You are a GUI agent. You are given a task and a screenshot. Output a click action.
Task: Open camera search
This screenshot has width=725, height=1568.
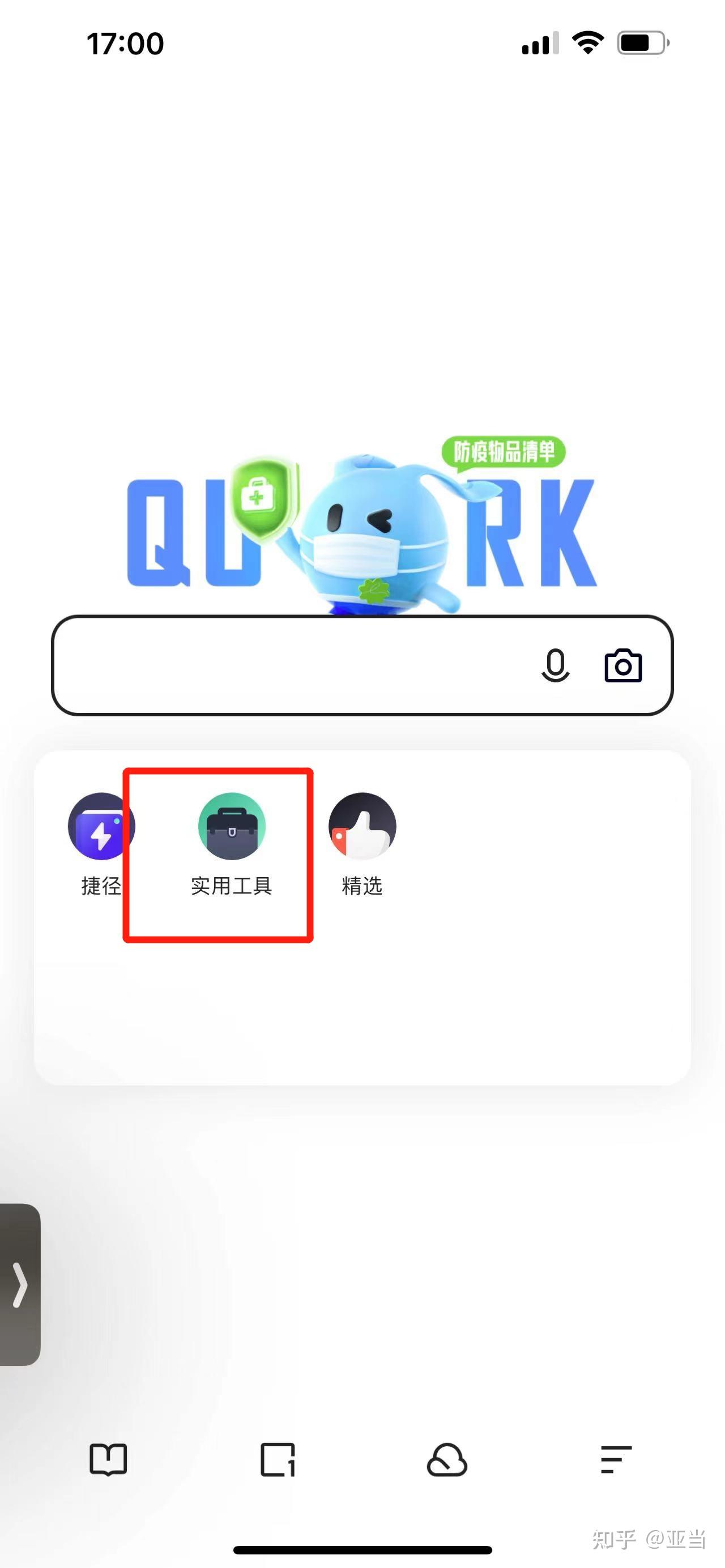point(622,665)
